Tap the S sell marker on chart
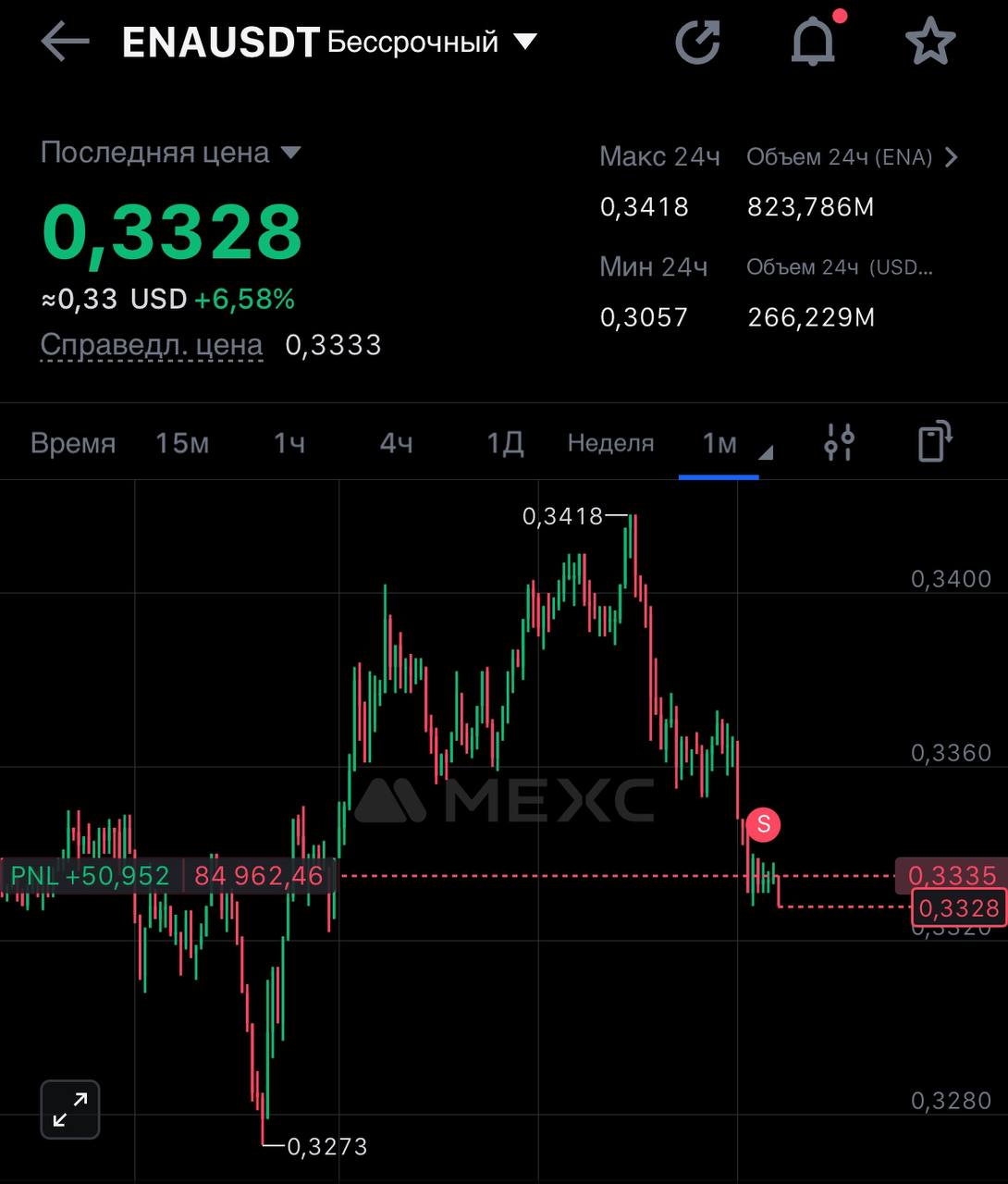 pyautogui.click(x=764, y=824)
